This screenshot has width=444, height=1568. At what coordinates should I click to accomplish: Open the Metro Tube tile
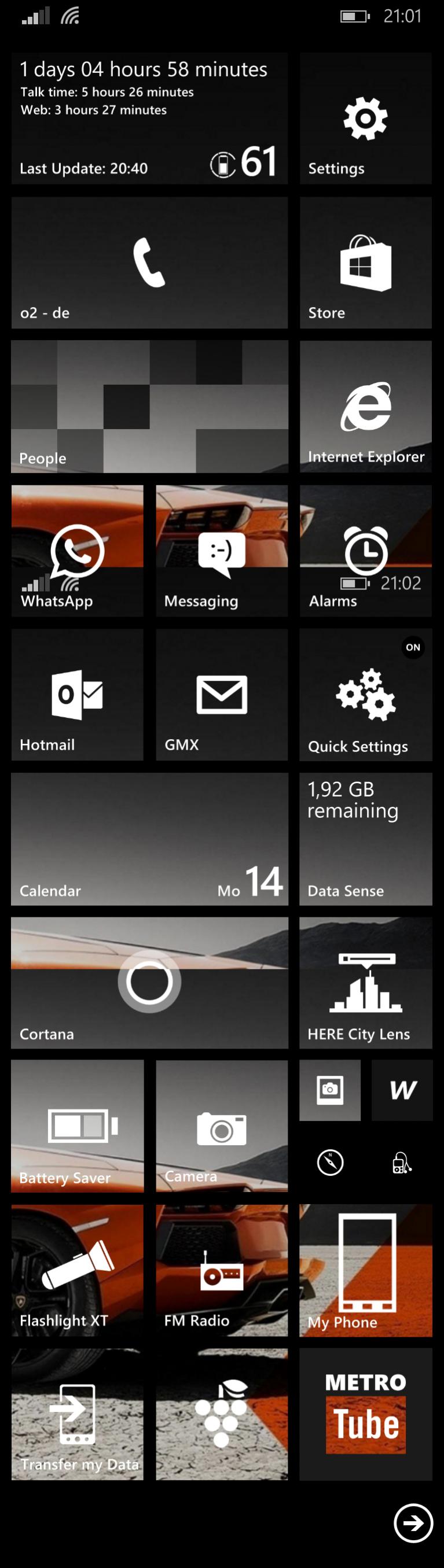pyautogui.click(x=365, y=1414)
